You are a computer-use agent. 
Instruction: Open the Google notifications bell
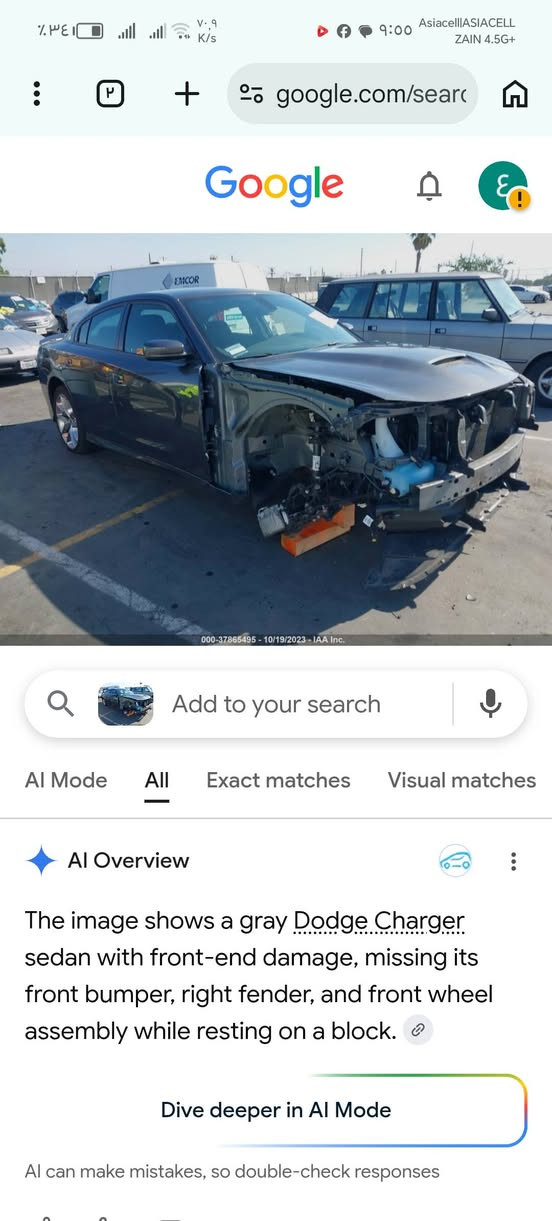tap(429, 185)
